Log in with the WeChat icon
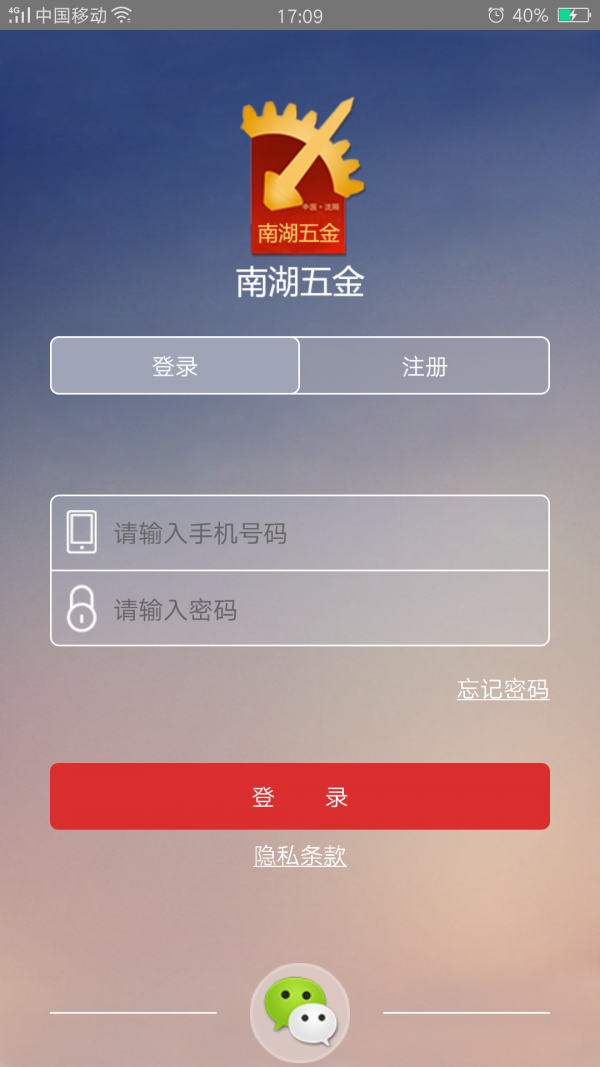 click(x=300, y=1011)
